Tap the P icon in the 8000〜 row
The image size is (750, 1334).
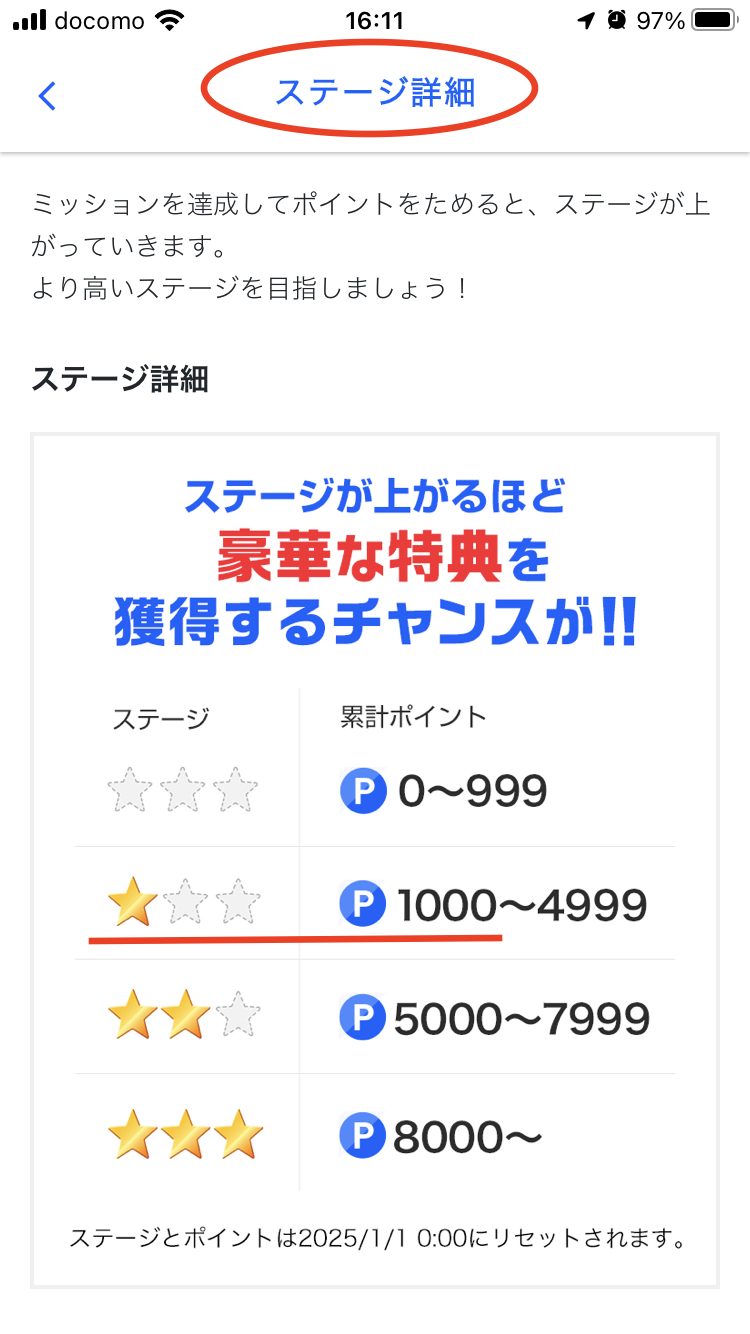(x=364, y=1135)
